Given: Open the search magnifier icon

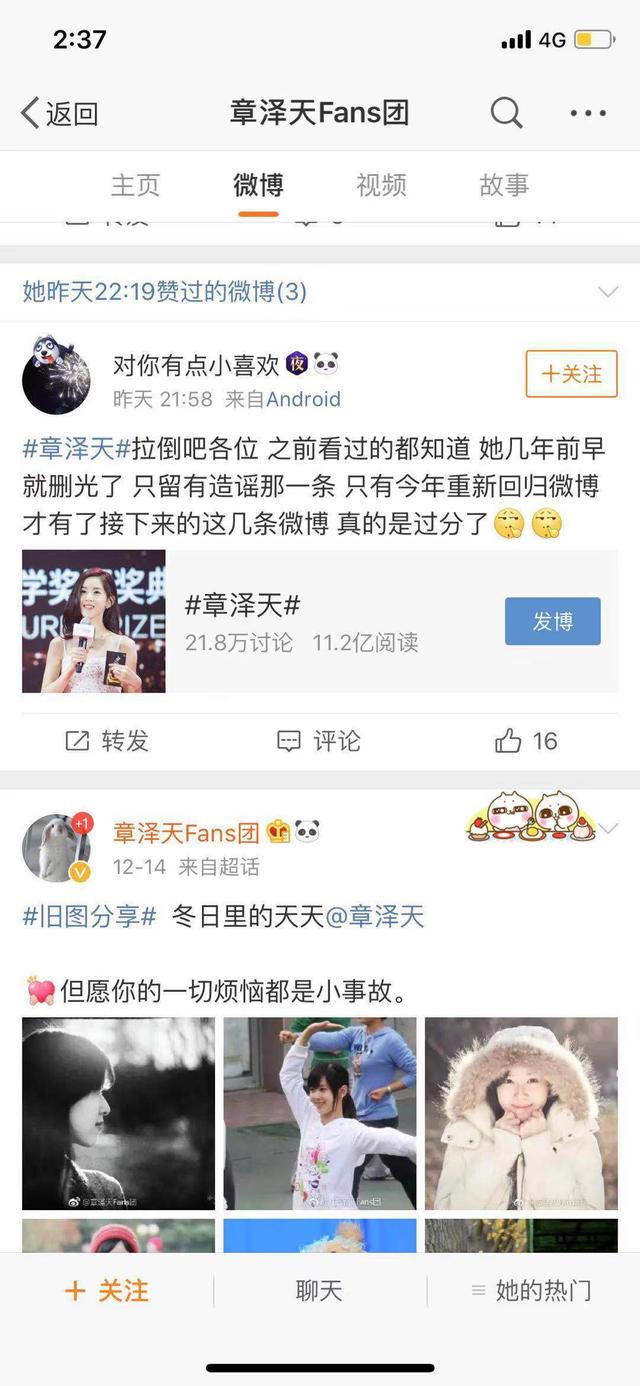Looking at the screenshot, I should pyautogui.click(x=506, y=113).
